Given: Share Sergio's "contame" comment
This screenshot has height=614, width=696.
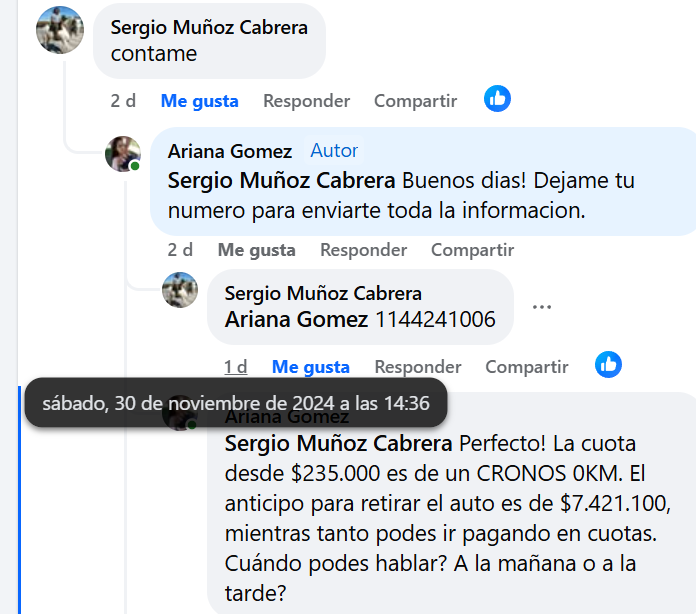Looking at the screenshot, I should [x=415, y=101].
